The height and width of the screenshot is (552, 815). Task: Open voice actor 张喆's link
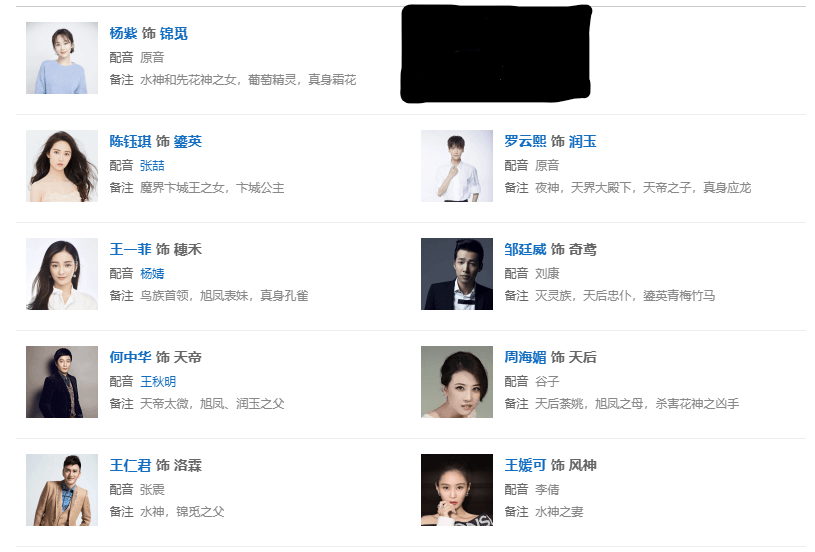point(152,165)
